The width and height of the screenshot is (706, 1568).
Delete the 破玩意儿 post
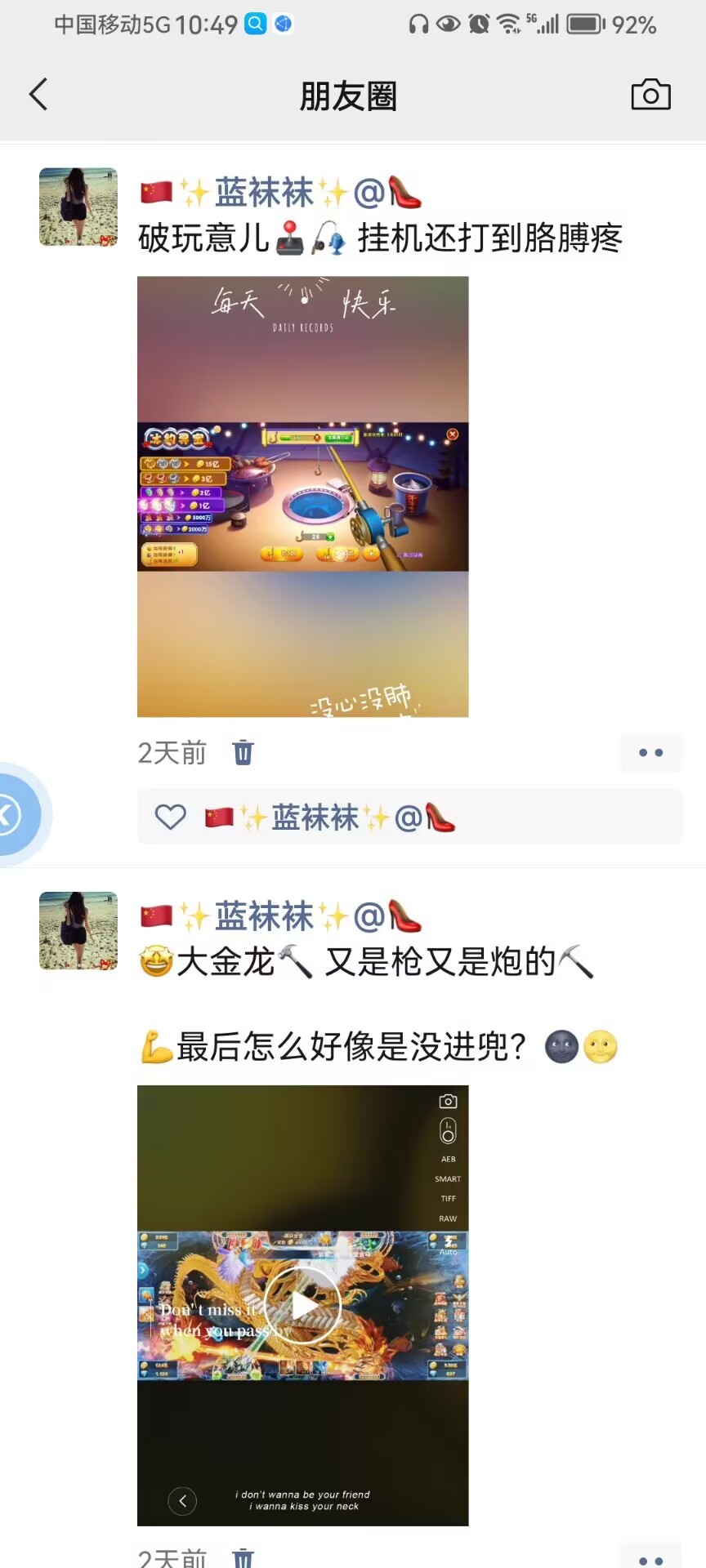click(244, 752)
